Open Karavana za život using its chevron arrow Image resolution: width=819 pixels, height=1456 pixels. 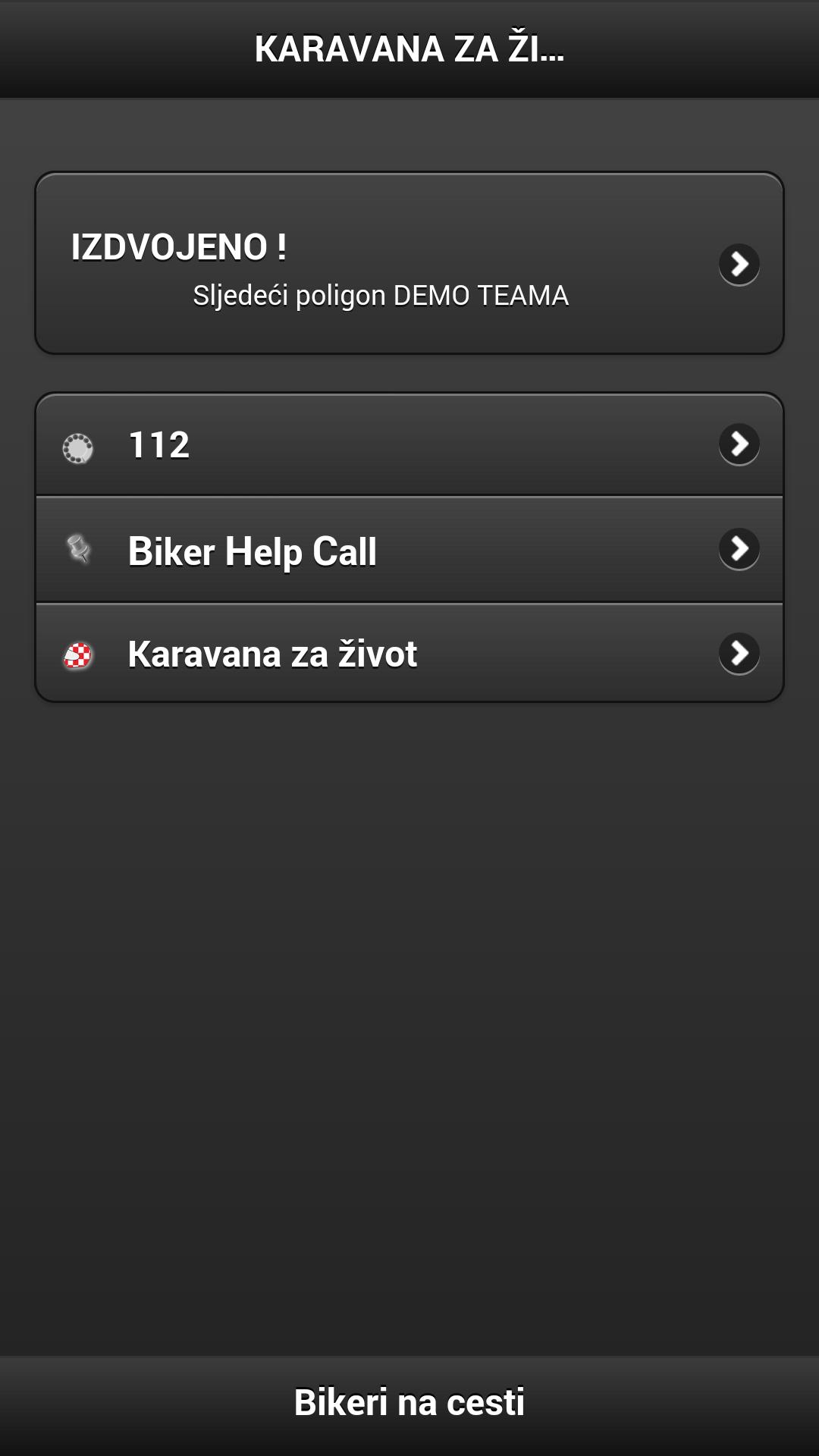coord(738,654)
